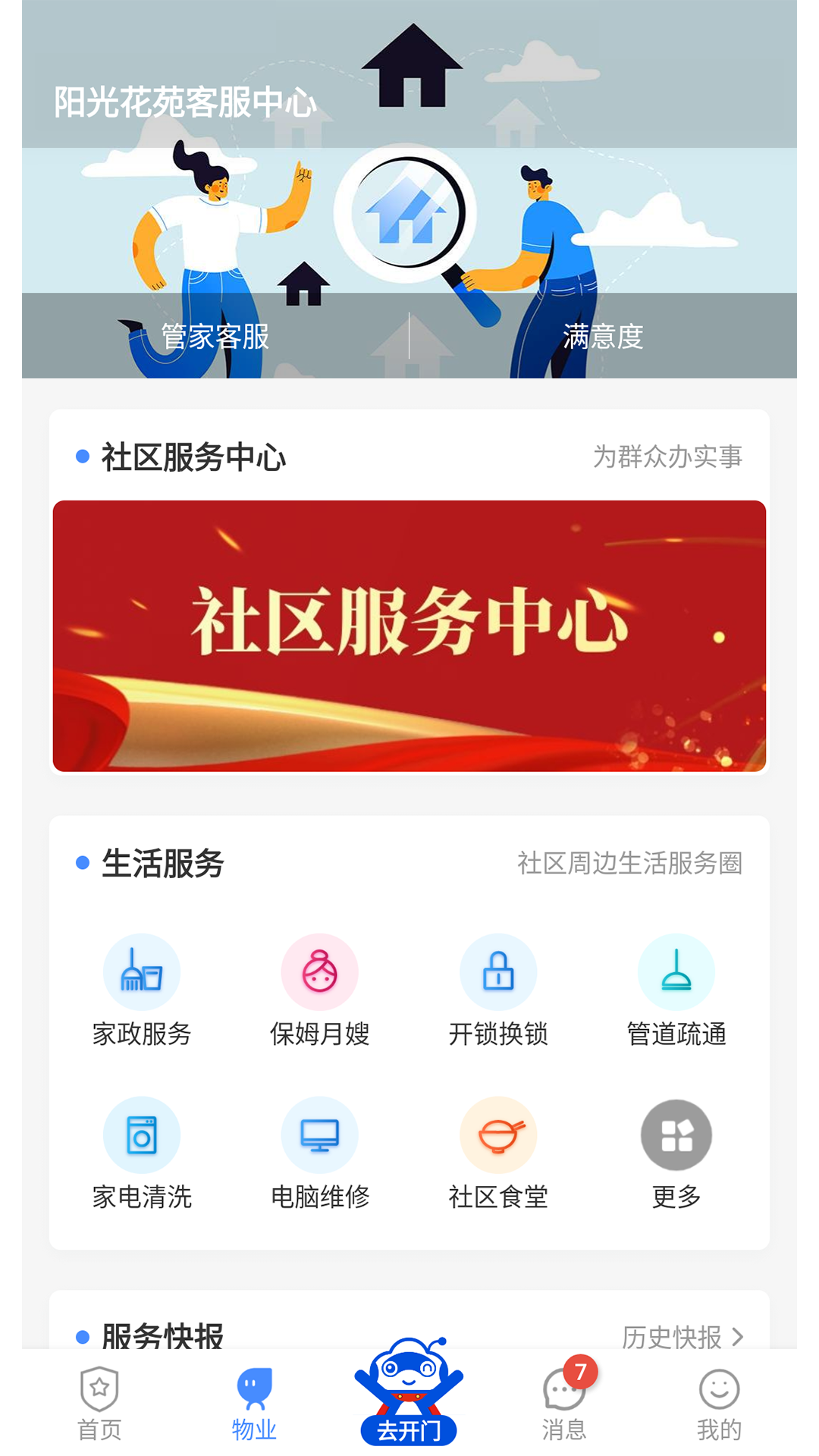Select the 家电清洗 appliance cleaning icon
Image resolution: width=819 pixels, height=1456 pixels.
(142, 1135)
